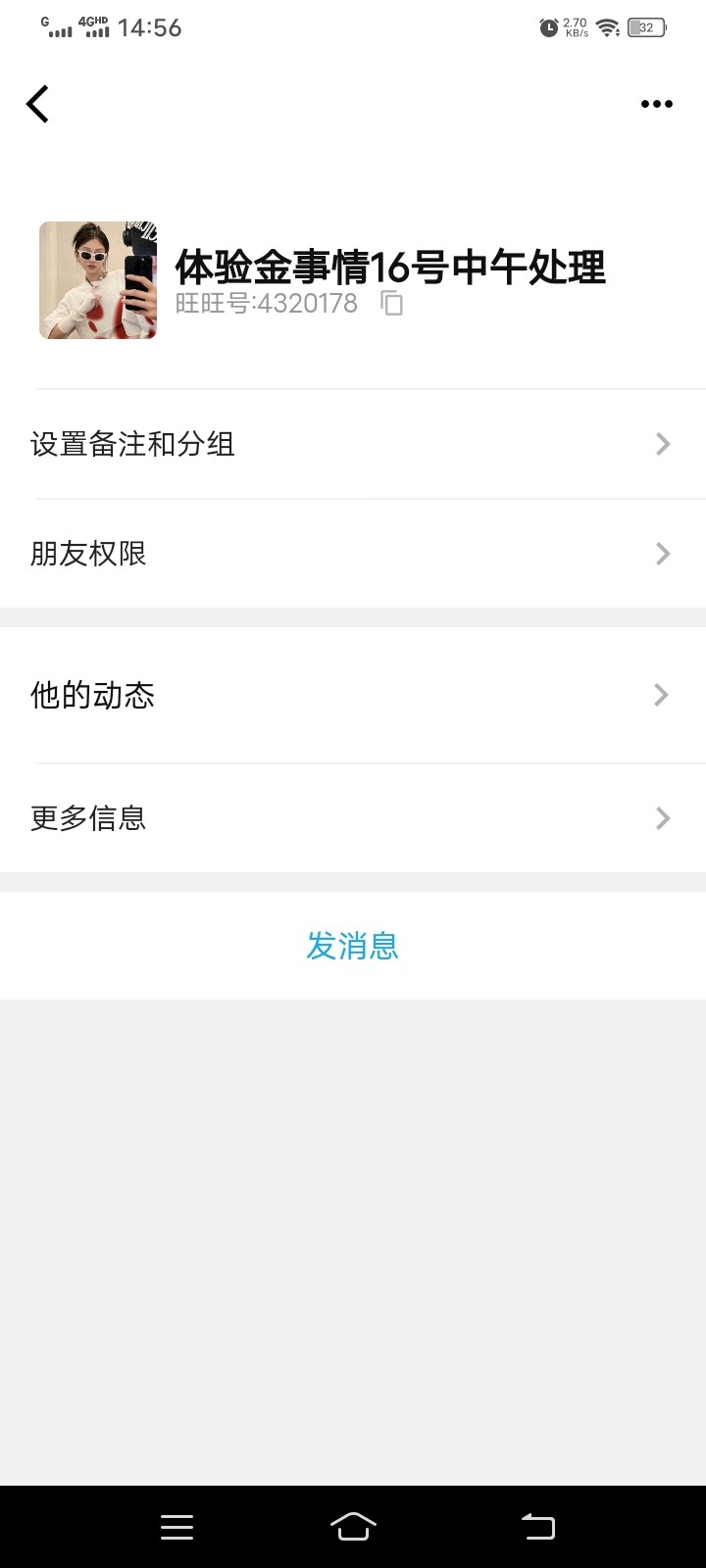
Task: Select the 朋友权限 right chevron
Action: coord(663,554)
